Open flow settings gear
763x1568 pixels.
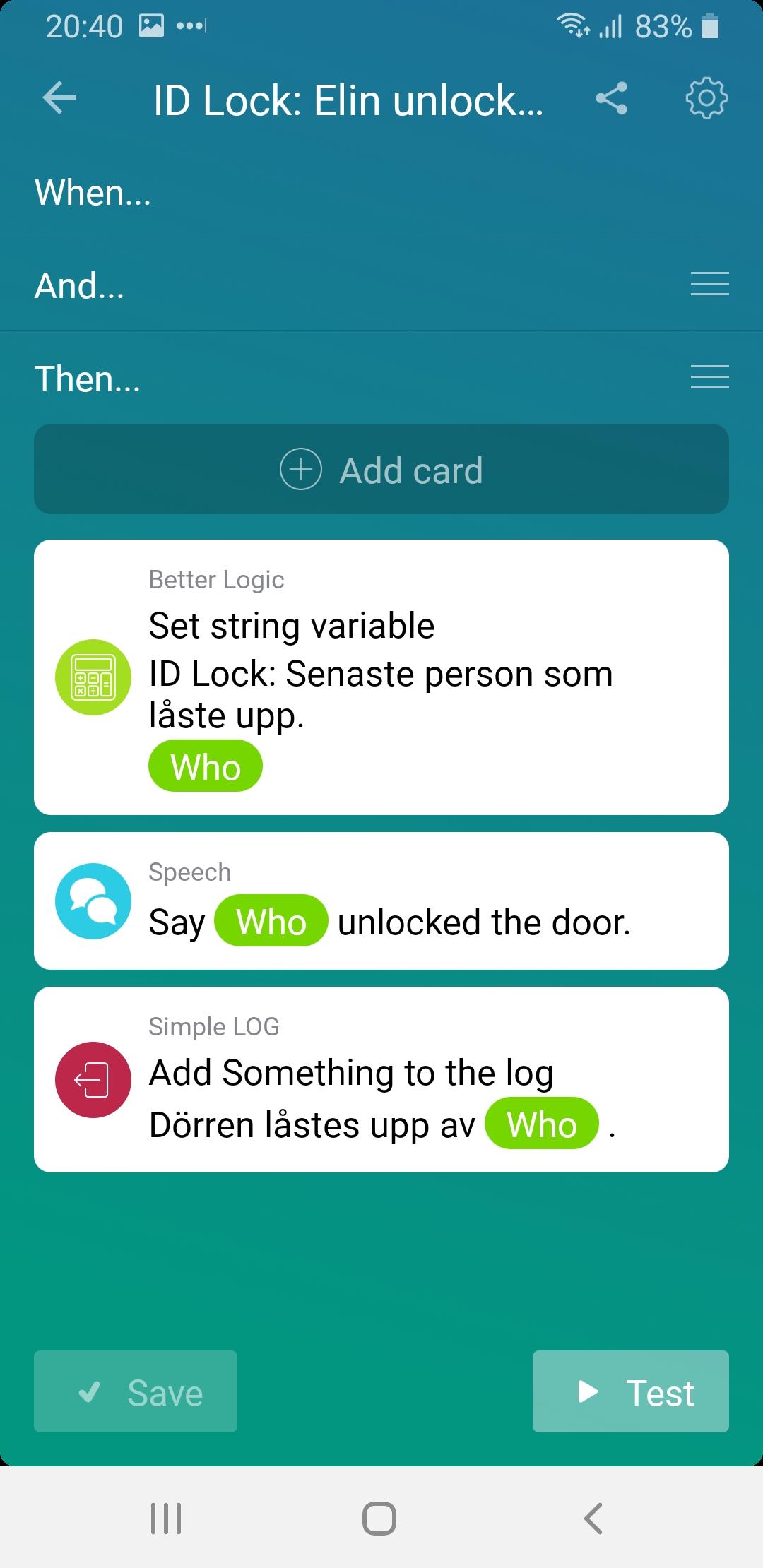[706, 98]
